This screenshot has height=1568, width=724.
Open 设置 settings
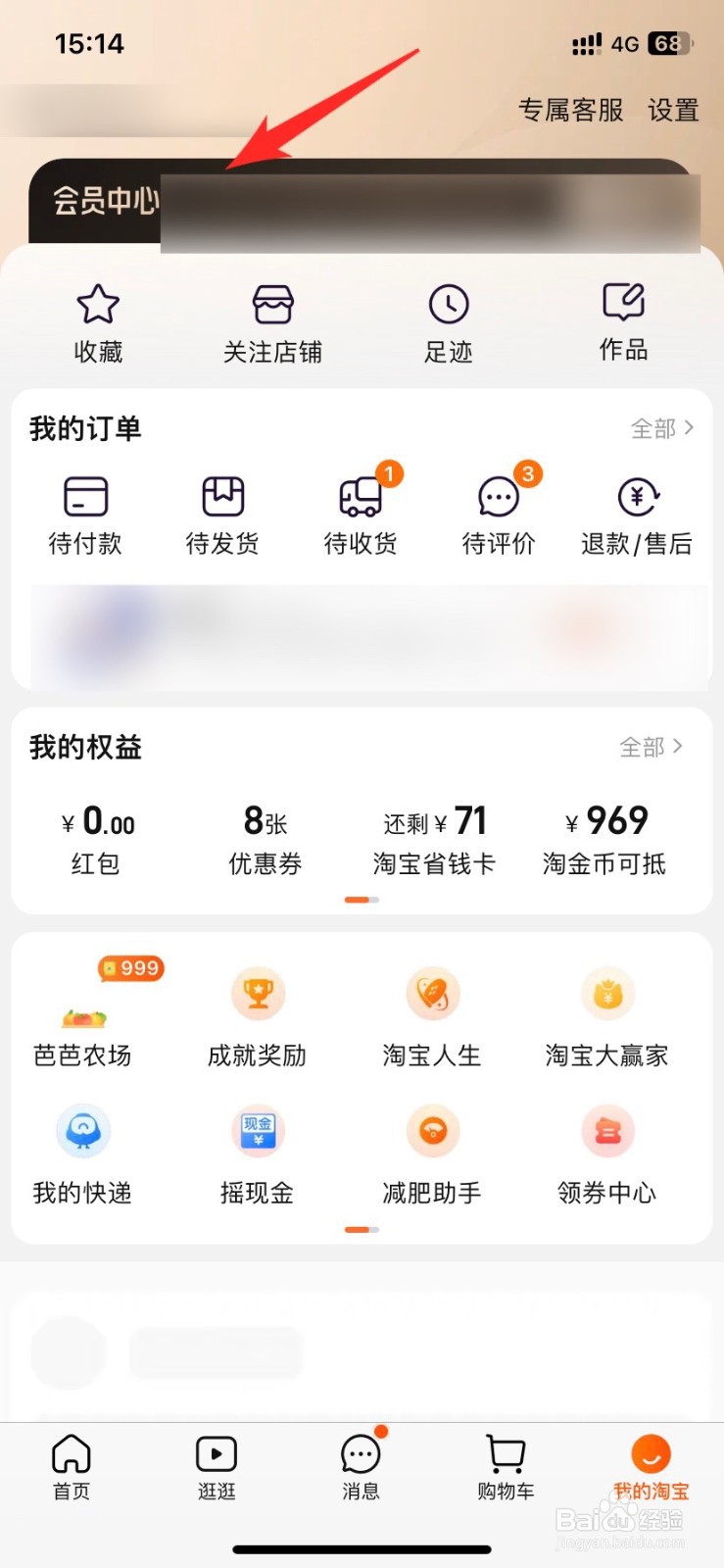pyautogui.click(x=673, y=110)
